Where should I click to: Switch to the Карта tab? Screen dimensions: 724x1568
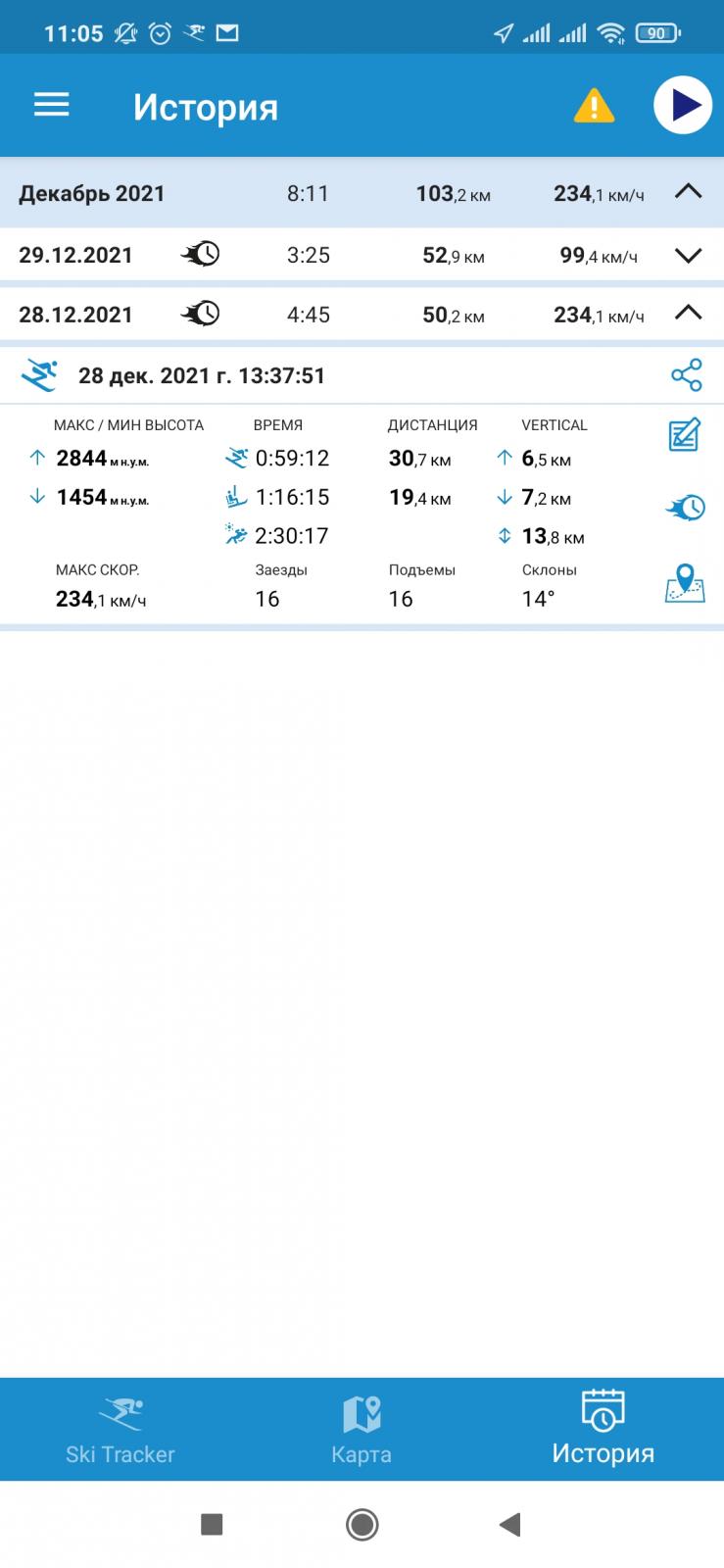[362, 1430]
